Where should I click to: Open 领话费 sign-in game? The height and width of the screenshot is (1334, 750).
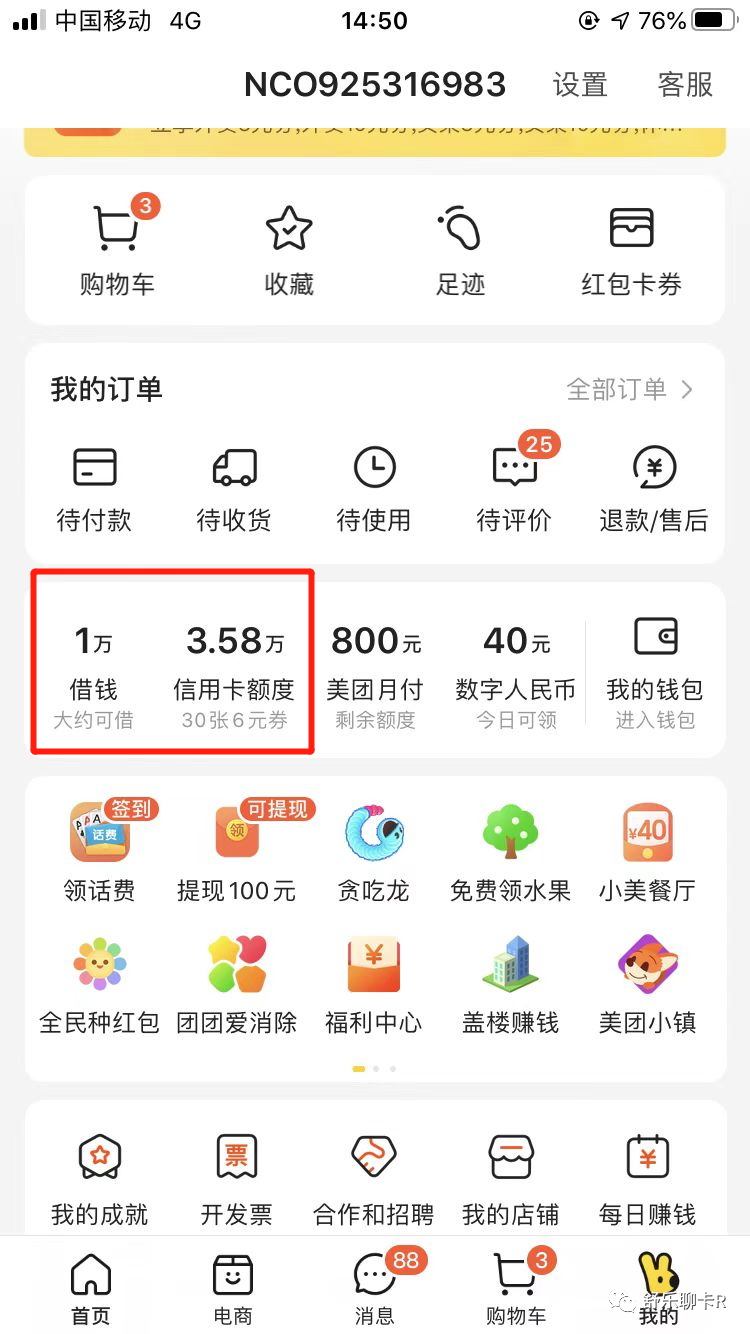tap(100, 850)
